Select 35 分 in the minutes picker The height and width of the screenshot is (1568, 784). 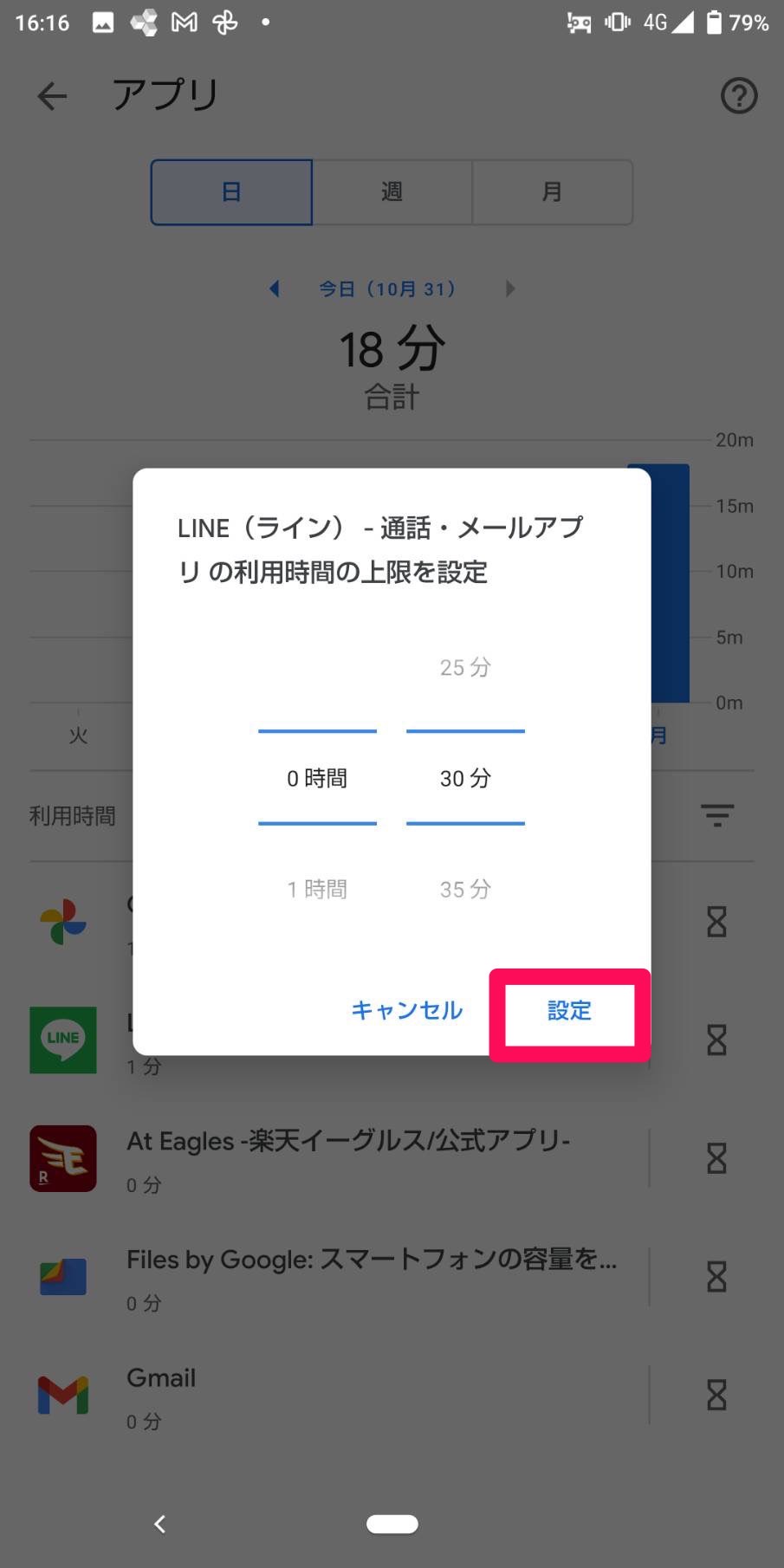pyautogui.click(x=465, y=889)
